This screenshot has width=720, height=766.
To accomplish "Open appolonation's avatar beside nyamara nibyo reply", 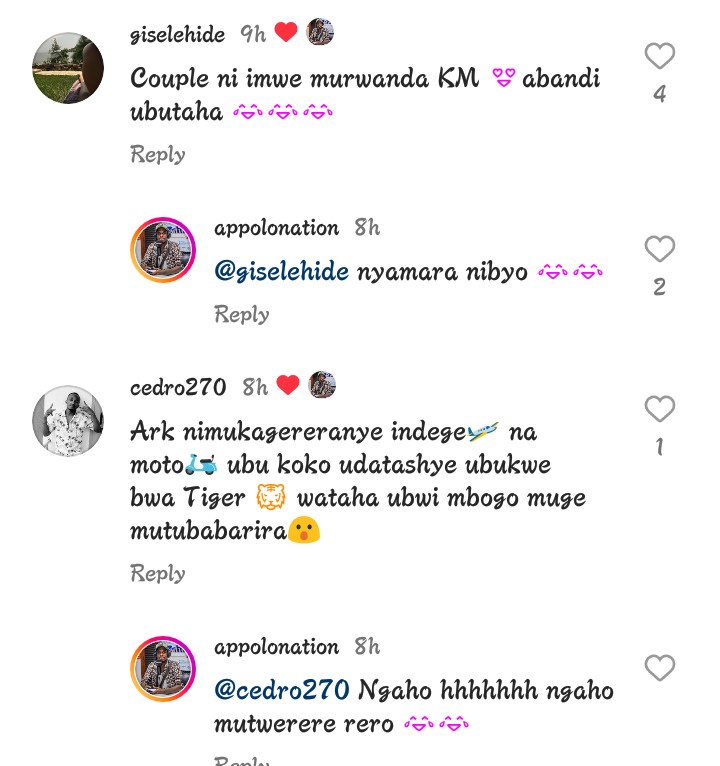I will click(163, 249).
